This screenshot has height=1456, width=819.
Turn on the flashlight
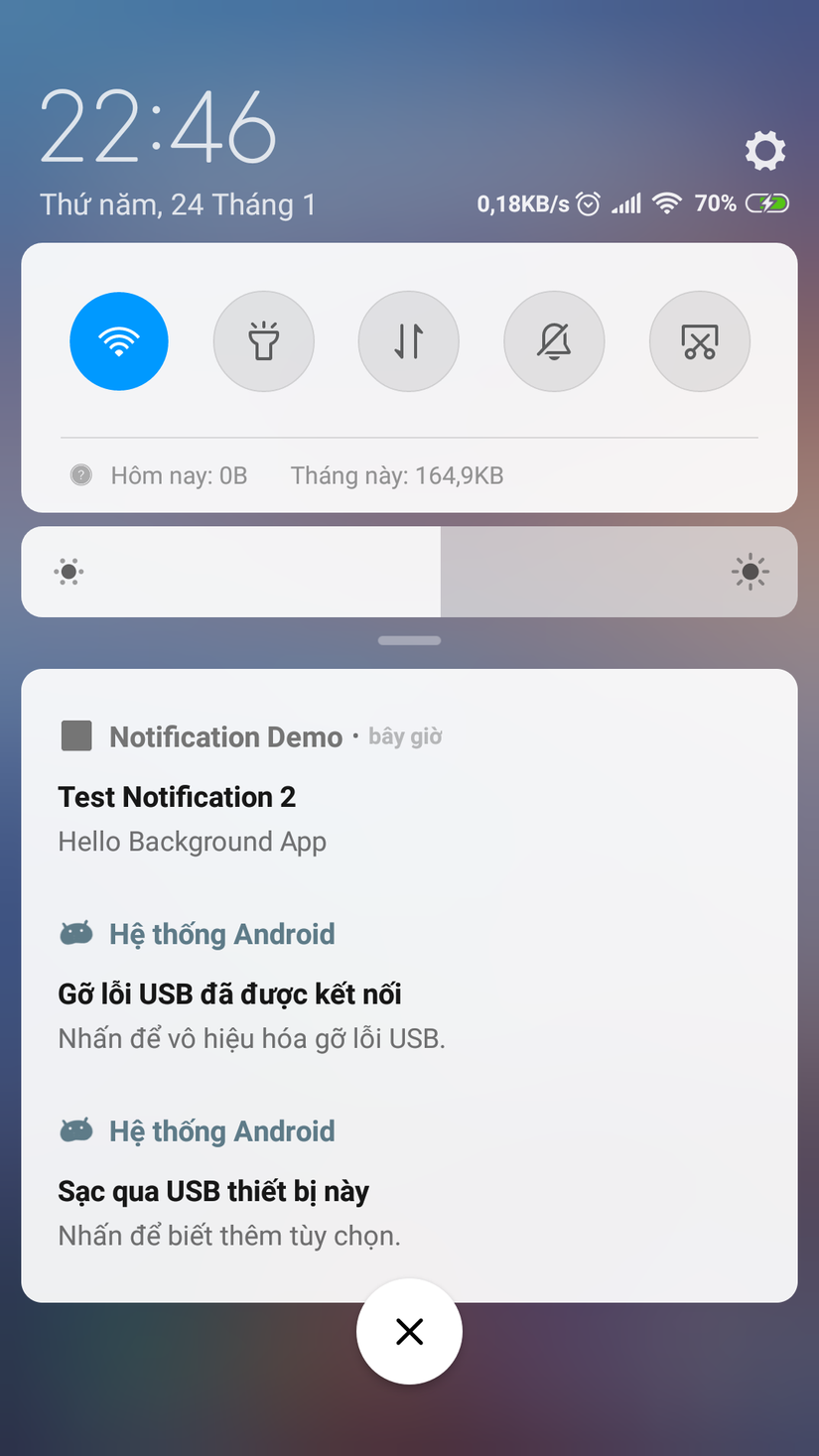point(264,341)
